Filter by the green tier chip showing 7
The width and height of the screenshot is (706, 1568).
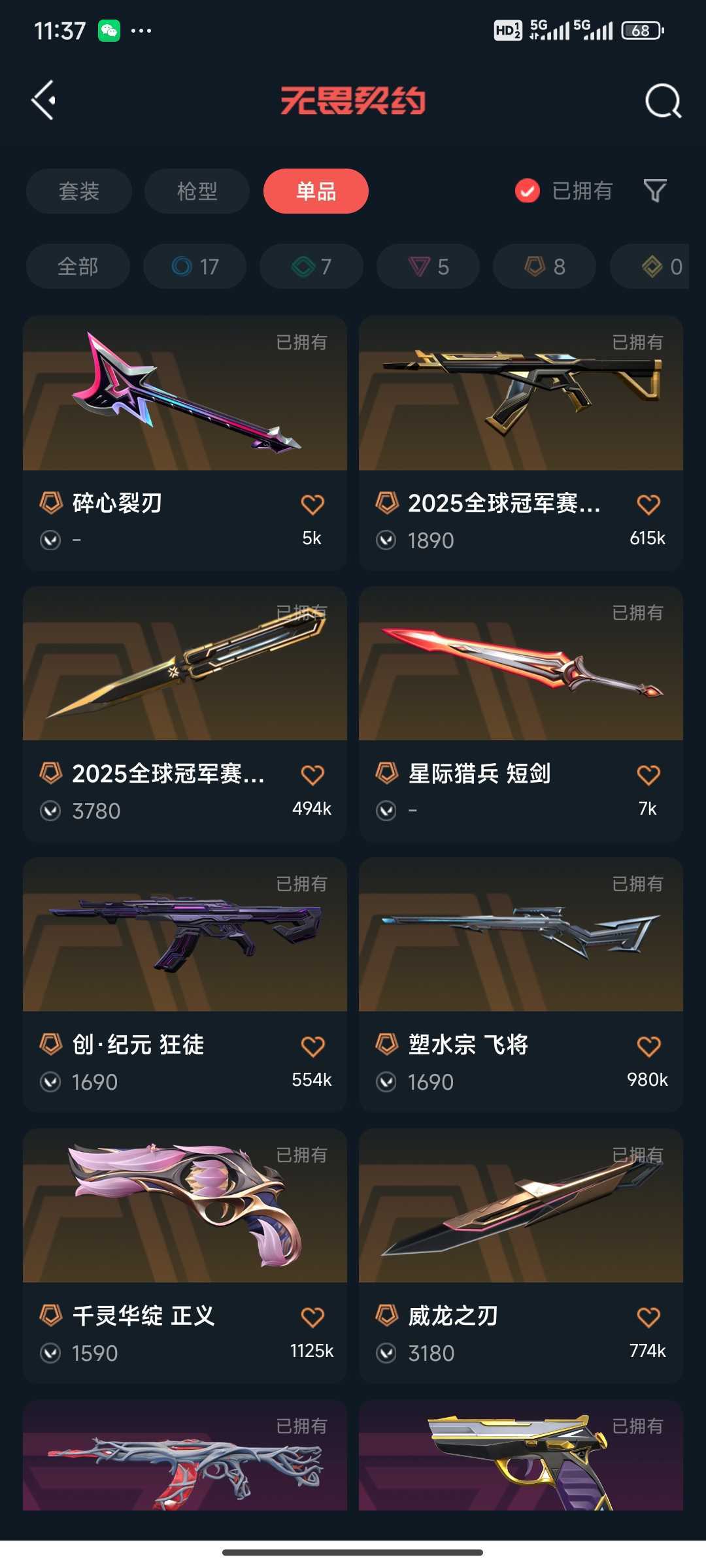coord(311,267)
